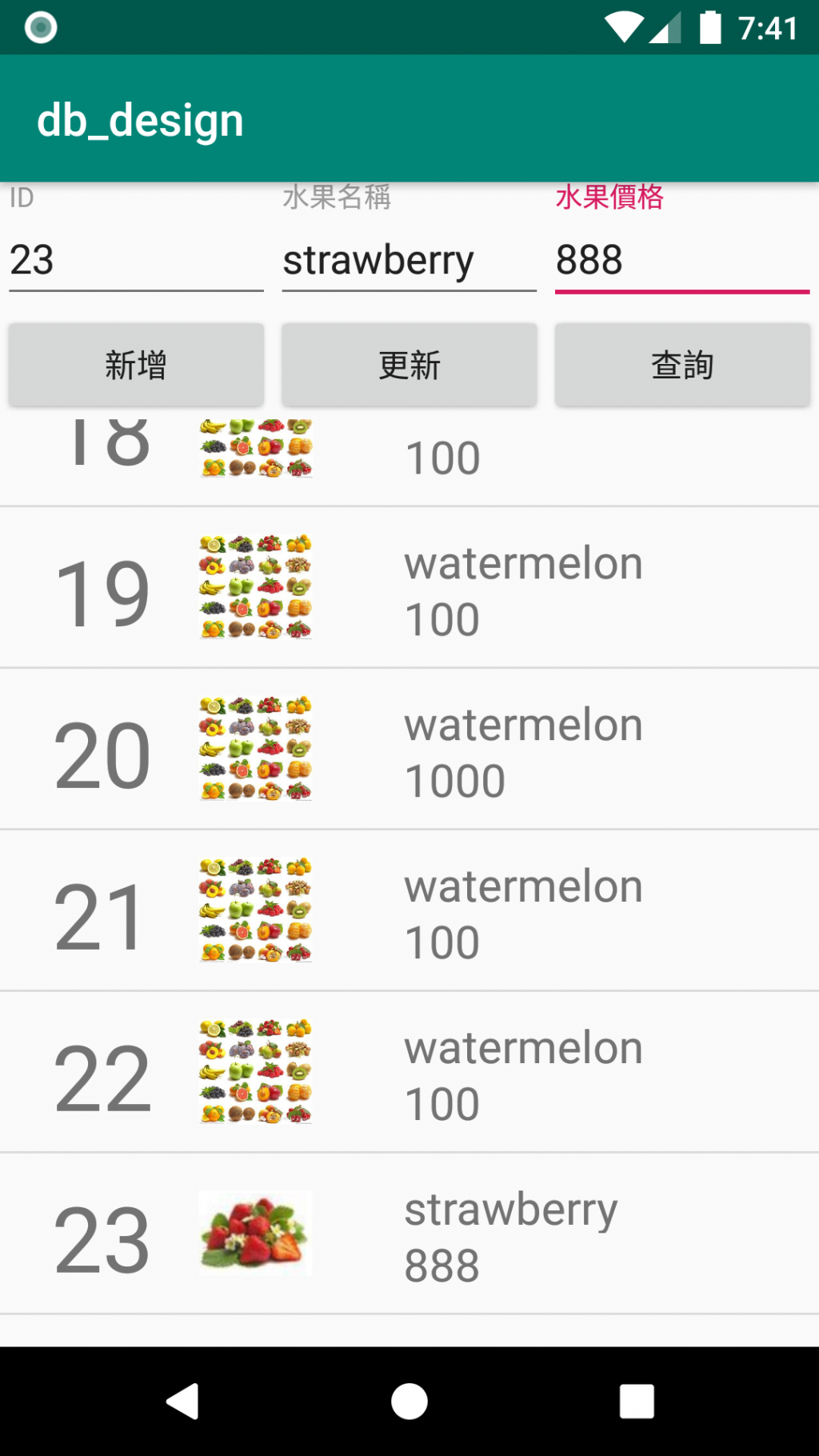
Task: Choose row 21 watermelon
Action: coord(409,911)
